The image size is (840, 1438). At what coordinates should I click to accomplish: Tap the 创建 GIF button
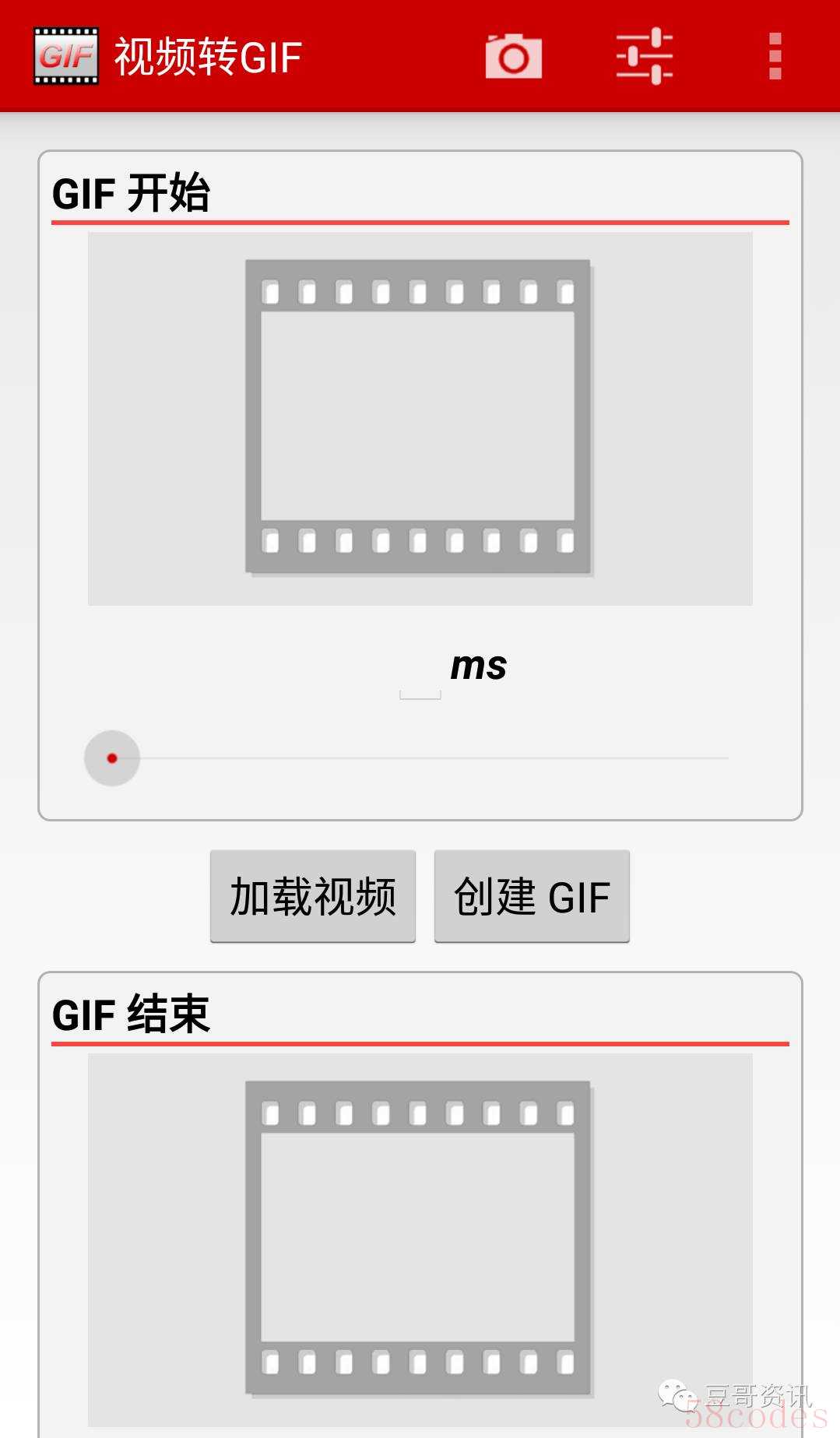(532, 896)
